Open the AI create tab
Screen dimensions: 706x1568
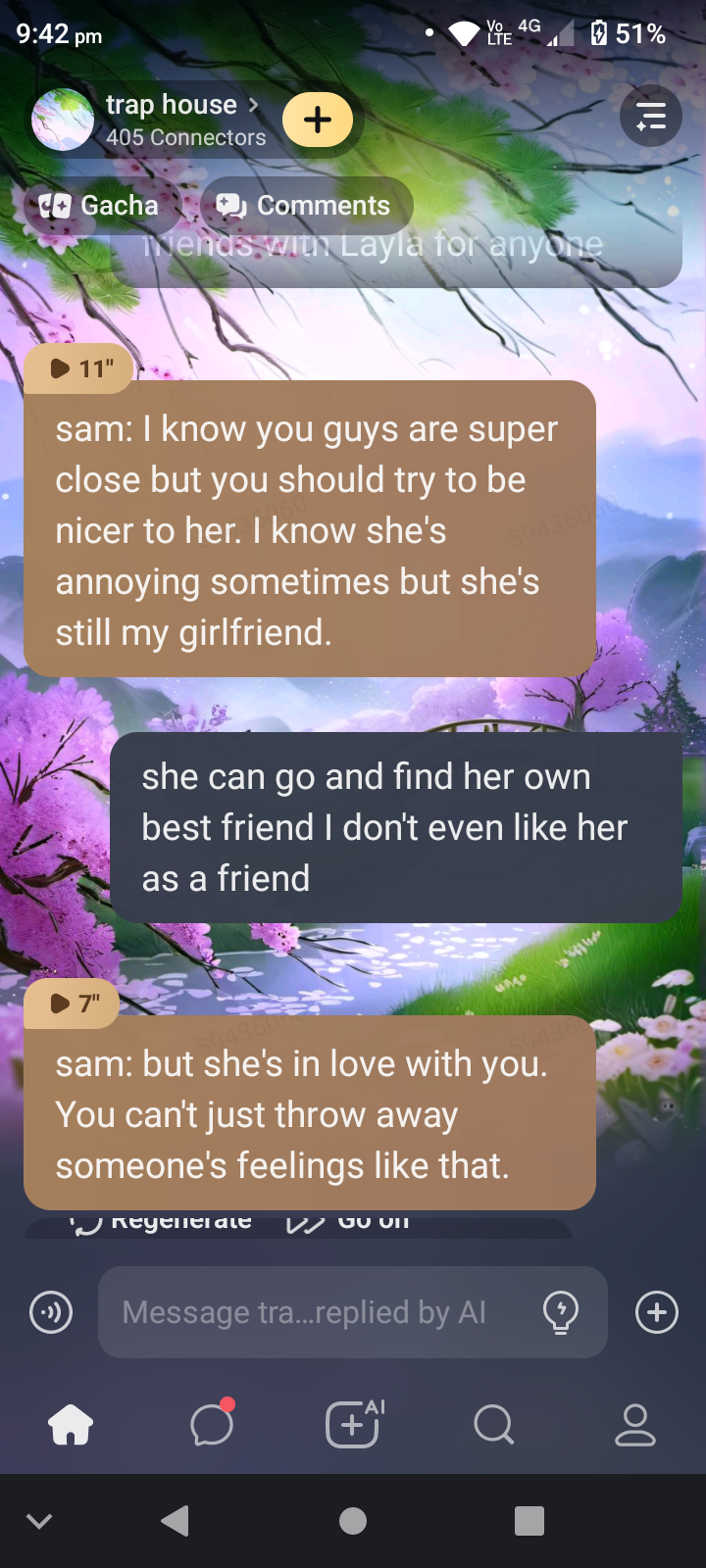pos(353,1424)
